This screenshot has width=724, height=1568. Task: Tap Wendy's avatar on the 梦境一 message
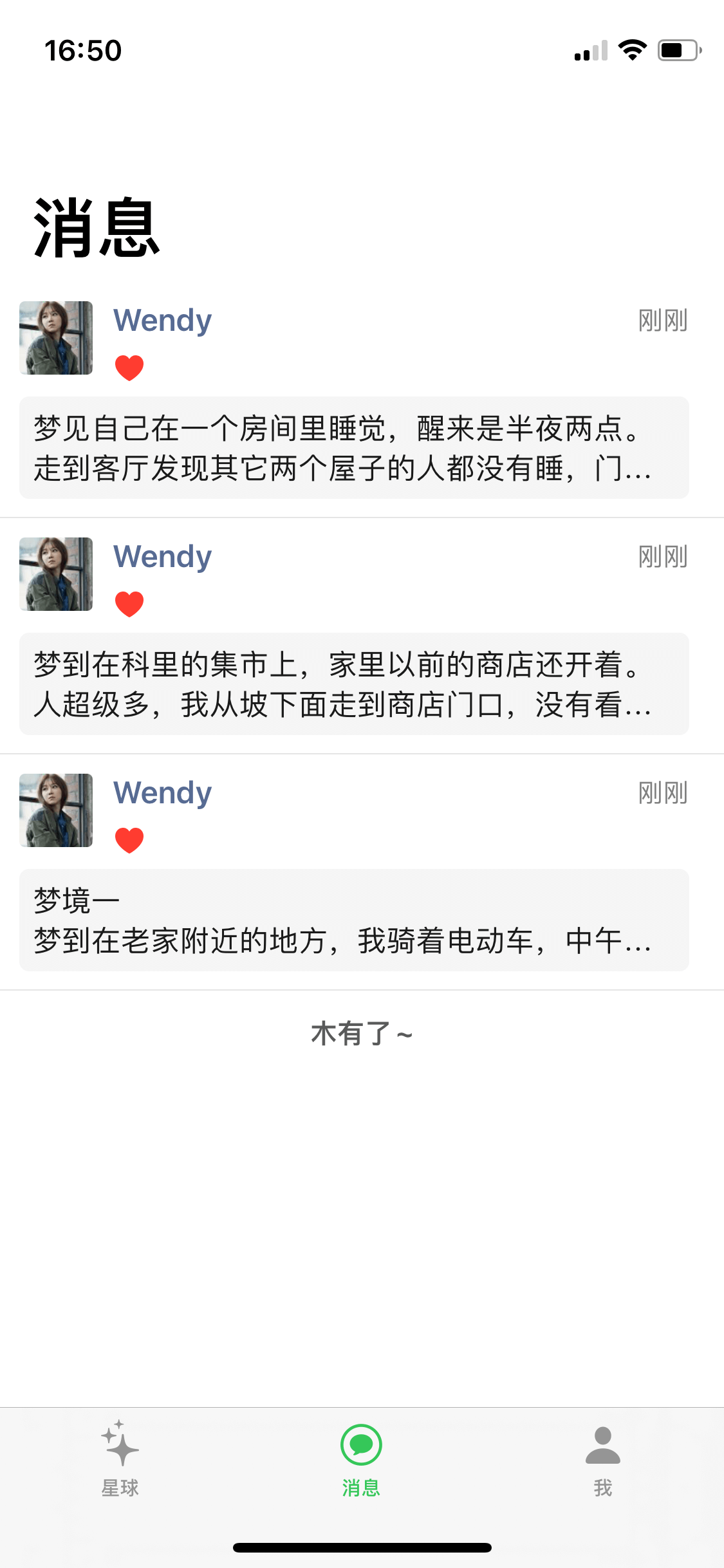point(56,810)
